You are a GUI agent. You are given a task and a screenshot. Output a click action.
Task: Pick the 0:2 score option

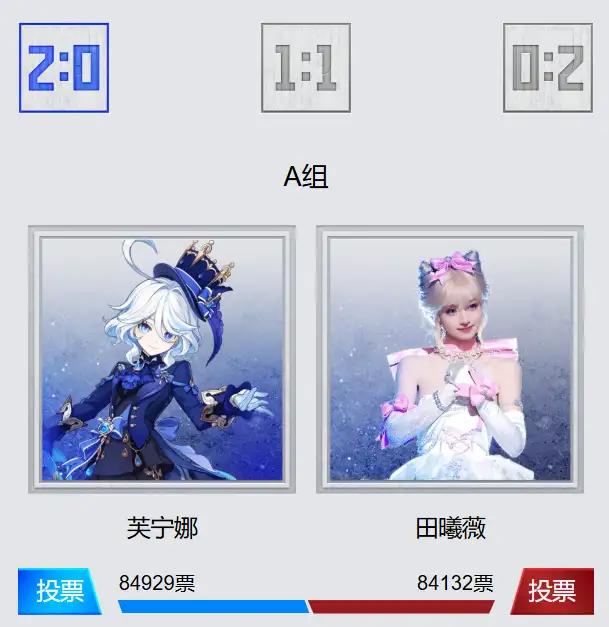pos(547,68)
